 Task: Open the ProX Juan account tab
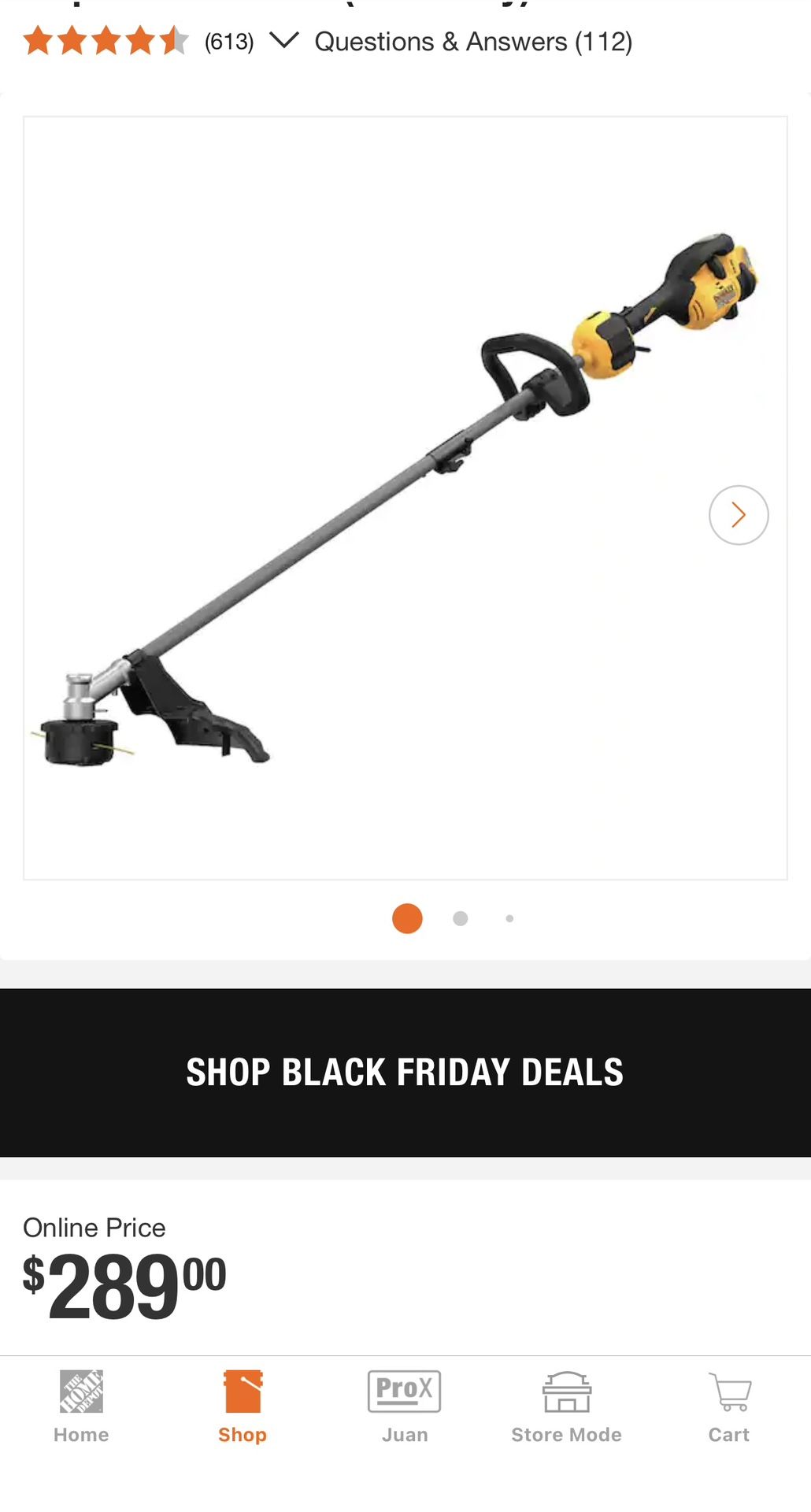405,1407
